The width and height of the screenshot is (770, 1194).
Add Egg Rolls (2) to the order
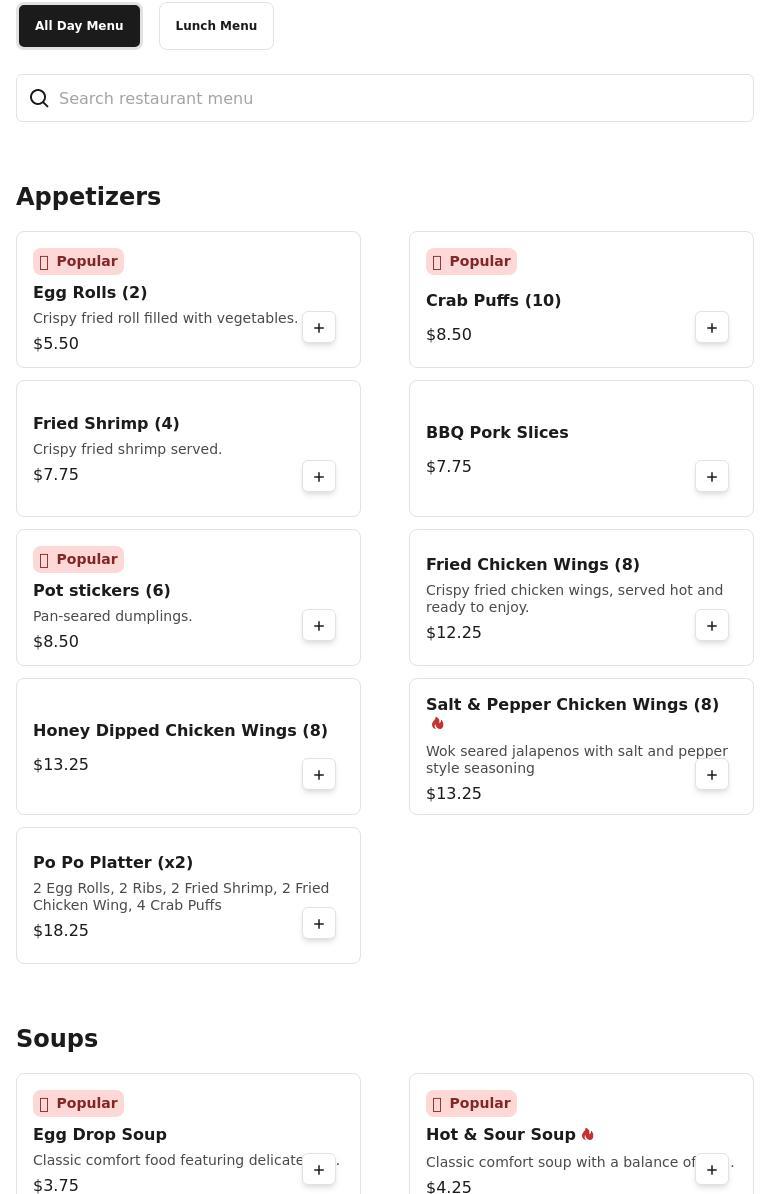319,328
